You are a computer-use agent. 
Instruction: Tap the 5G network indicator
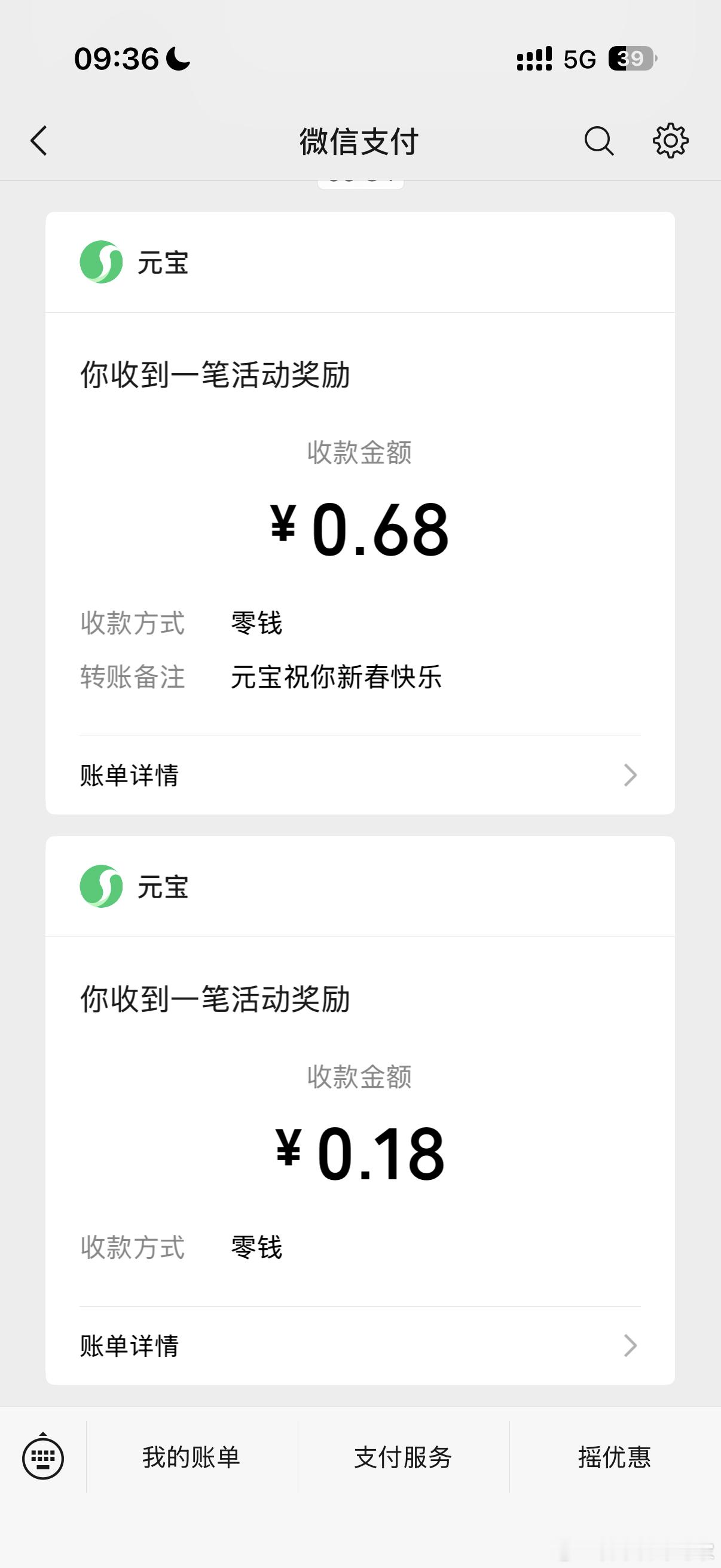(x=579, y=59)
